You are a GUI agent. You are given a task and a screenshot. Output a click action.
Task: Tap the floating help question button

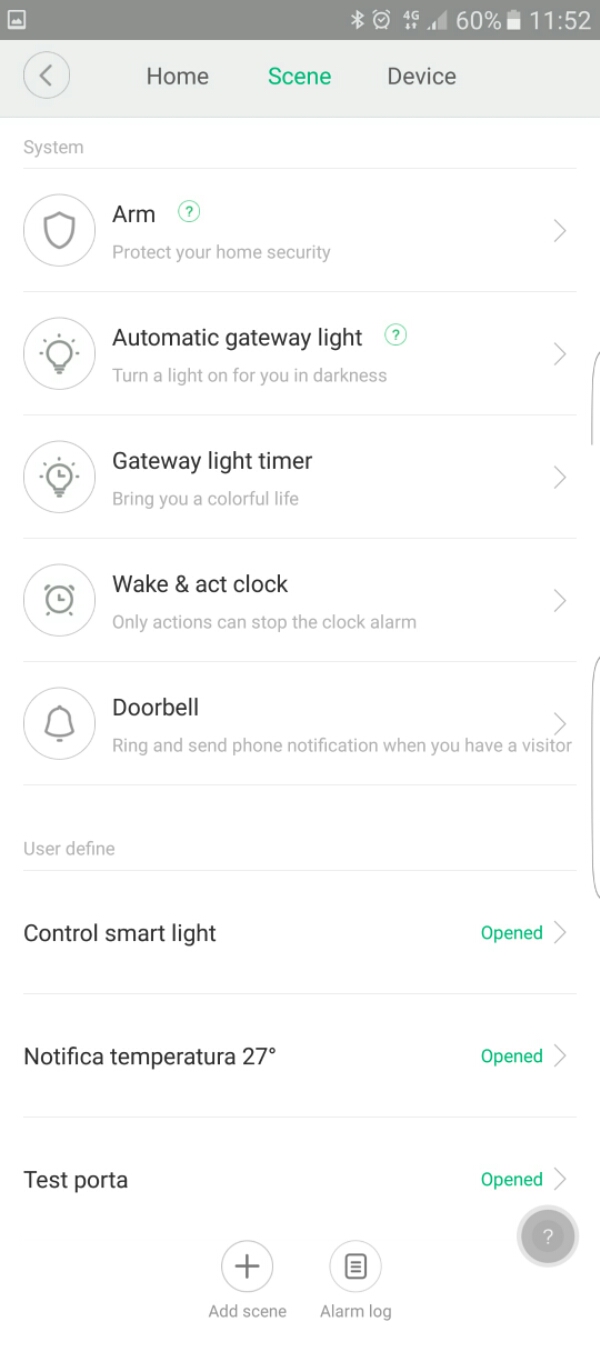[547, 1237]
